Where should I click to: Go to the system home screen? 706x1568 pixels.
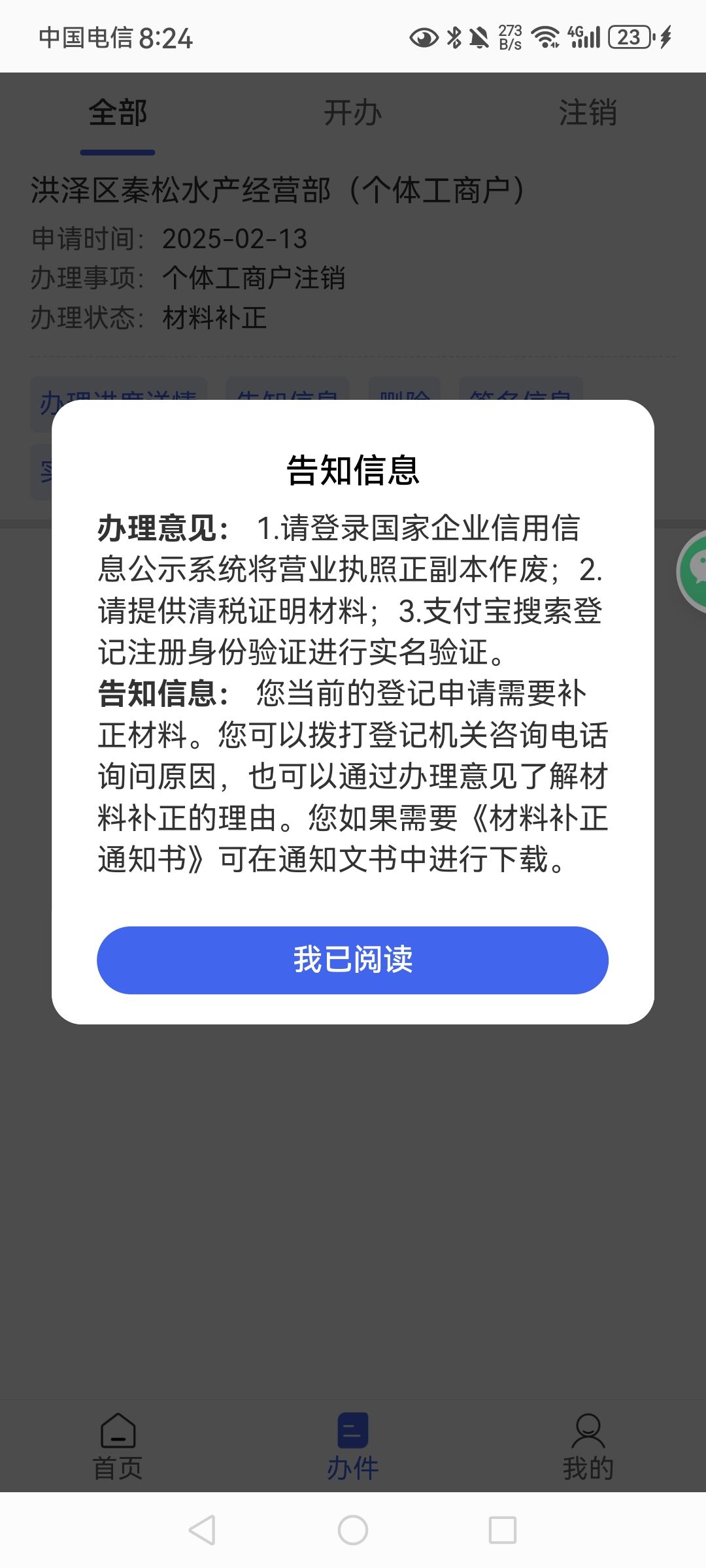point(353,1529)
